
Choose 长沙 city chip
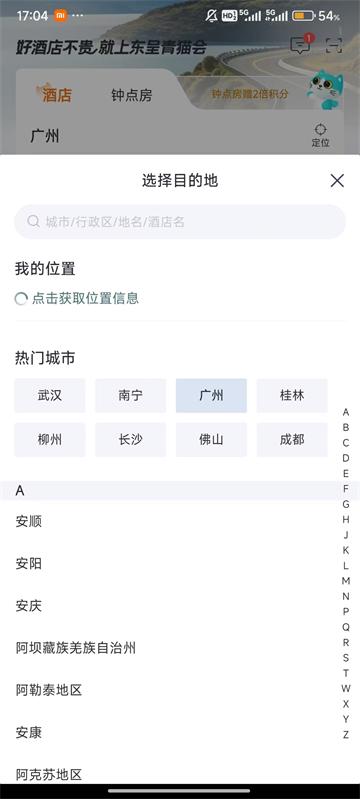coord(131,440)
